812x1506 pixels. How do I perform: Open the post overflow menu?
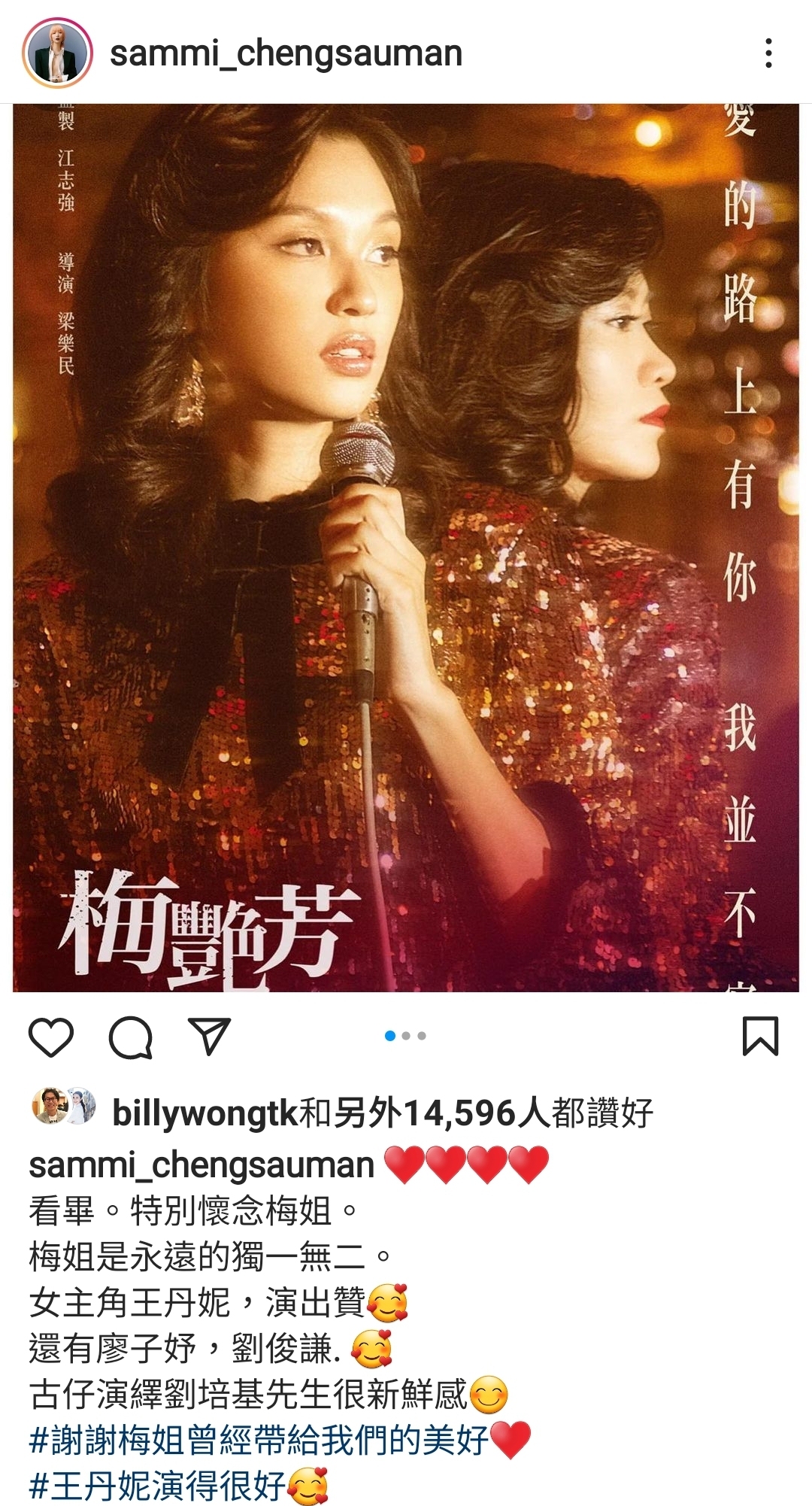point(768,53)
